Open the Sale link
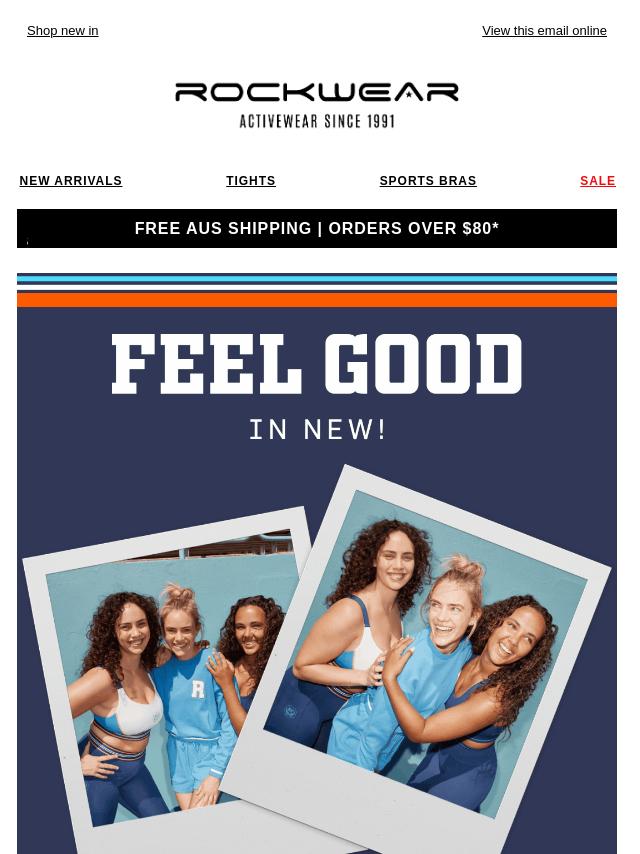Screen dimensions: 640x854 click(x=597, y=181)
